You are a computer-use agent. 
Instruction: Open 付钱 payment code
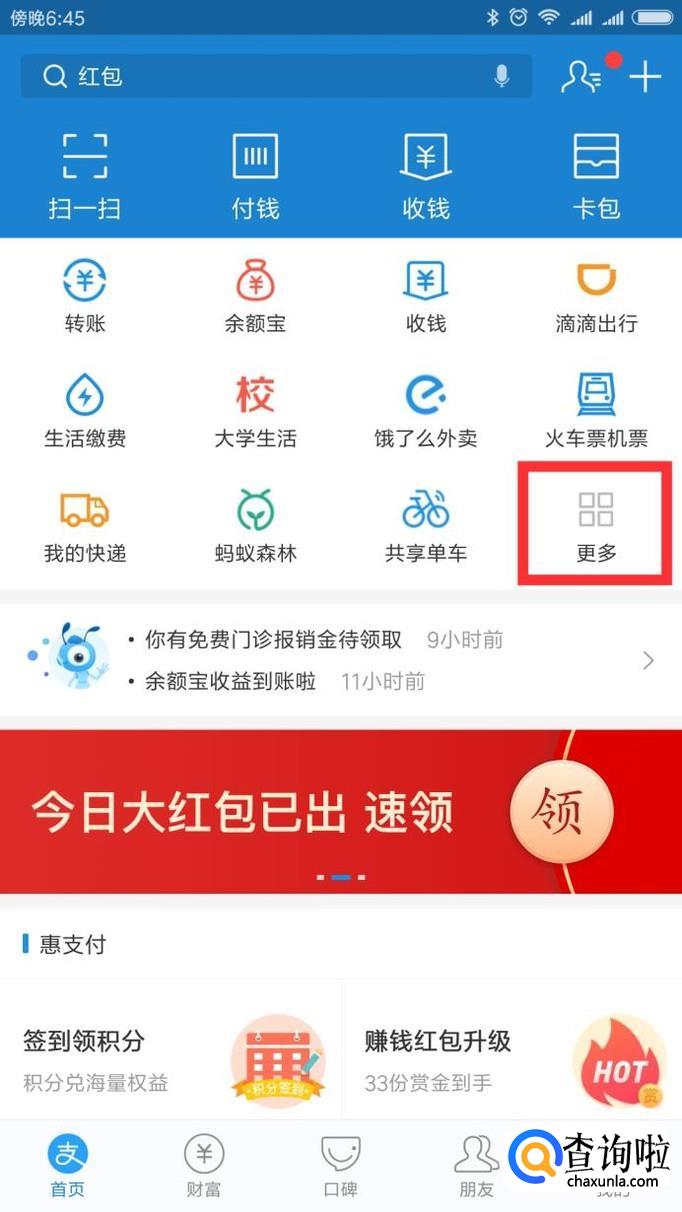255,176
